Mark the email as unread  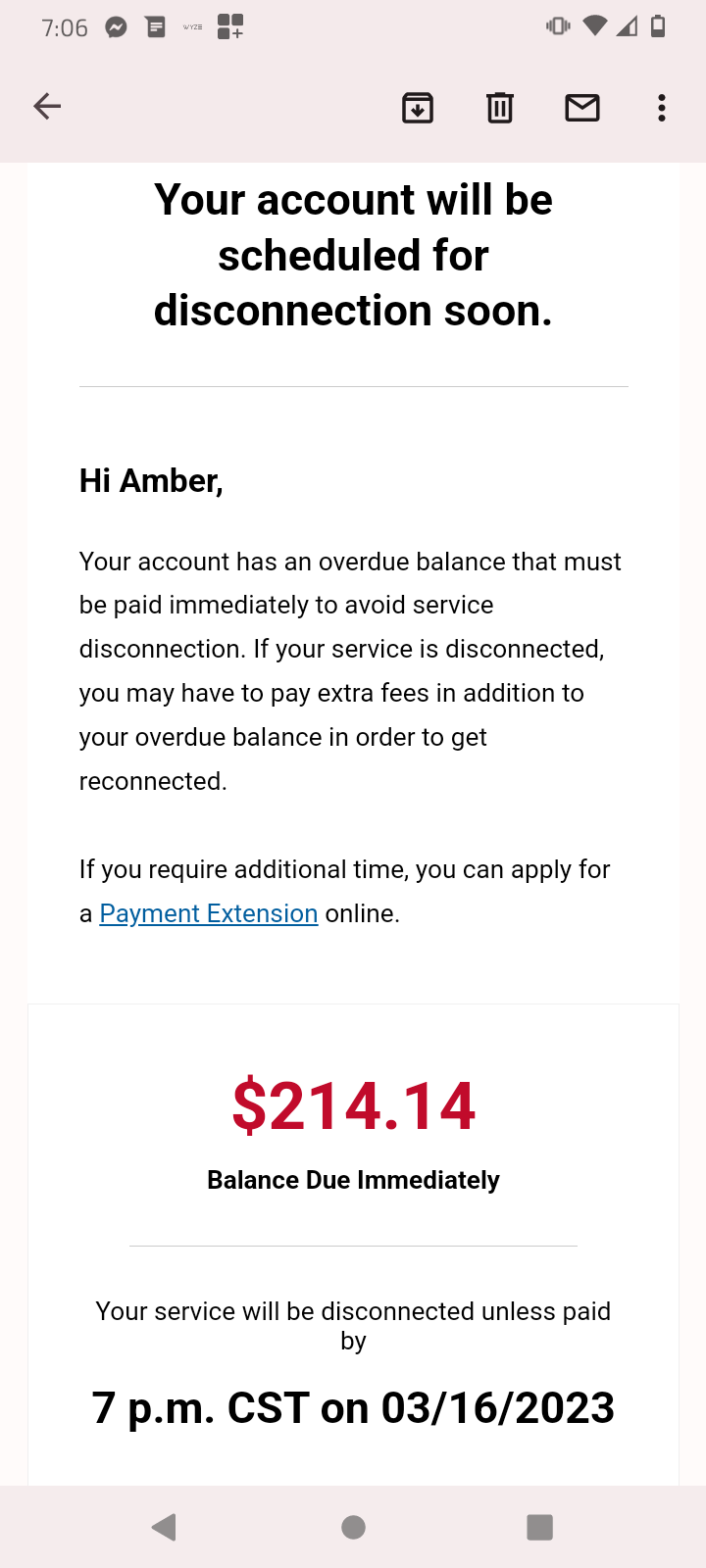tap(582, 108)
